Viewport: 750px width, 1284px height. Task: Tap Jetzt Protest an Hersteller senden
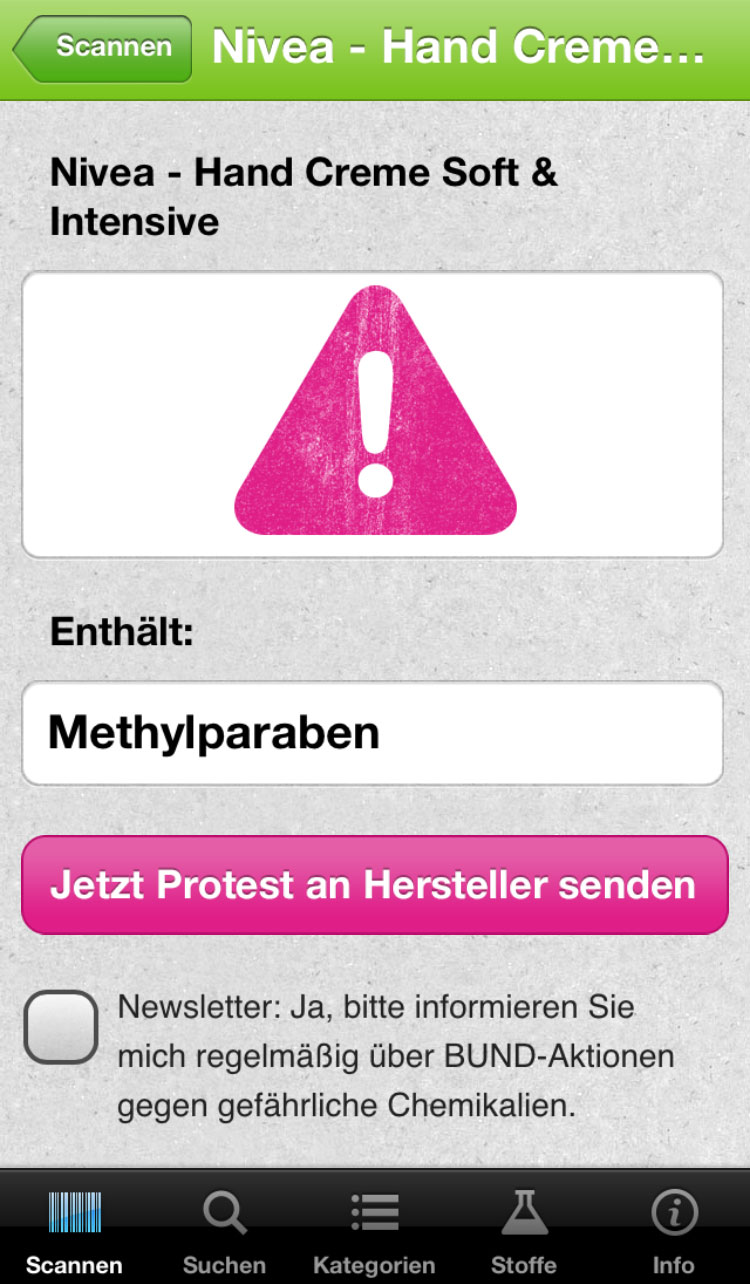click(x=374, y=885)
